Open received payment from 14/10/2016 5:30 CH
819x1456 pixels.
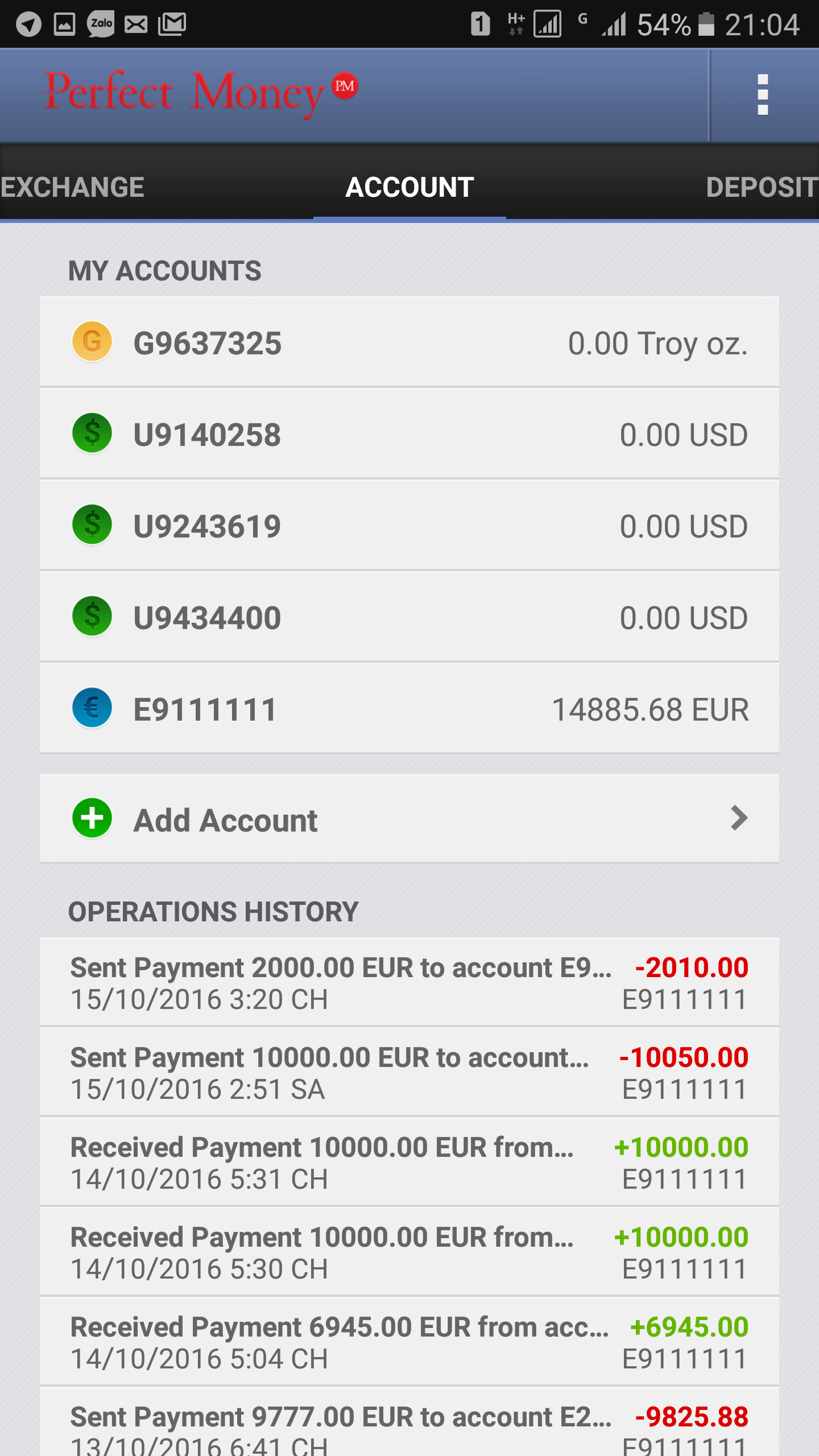coord(409,1252)
